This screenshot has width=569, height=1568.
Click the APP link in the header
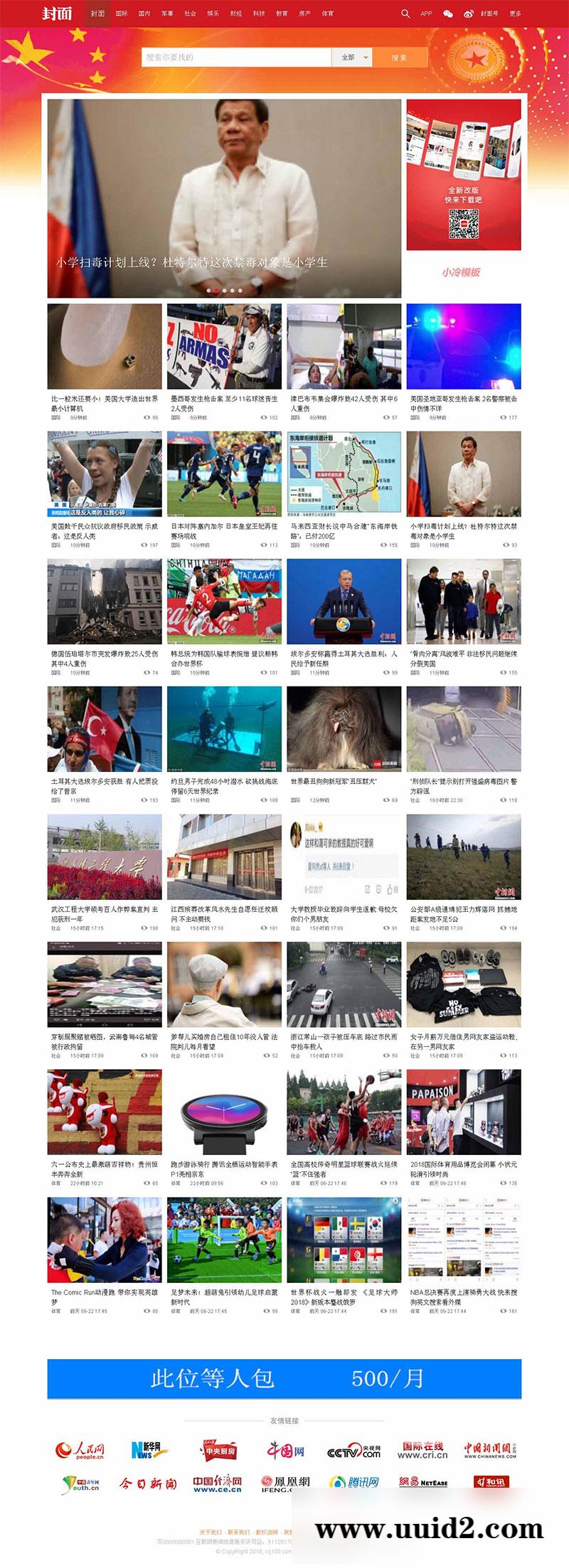[425, 13]
